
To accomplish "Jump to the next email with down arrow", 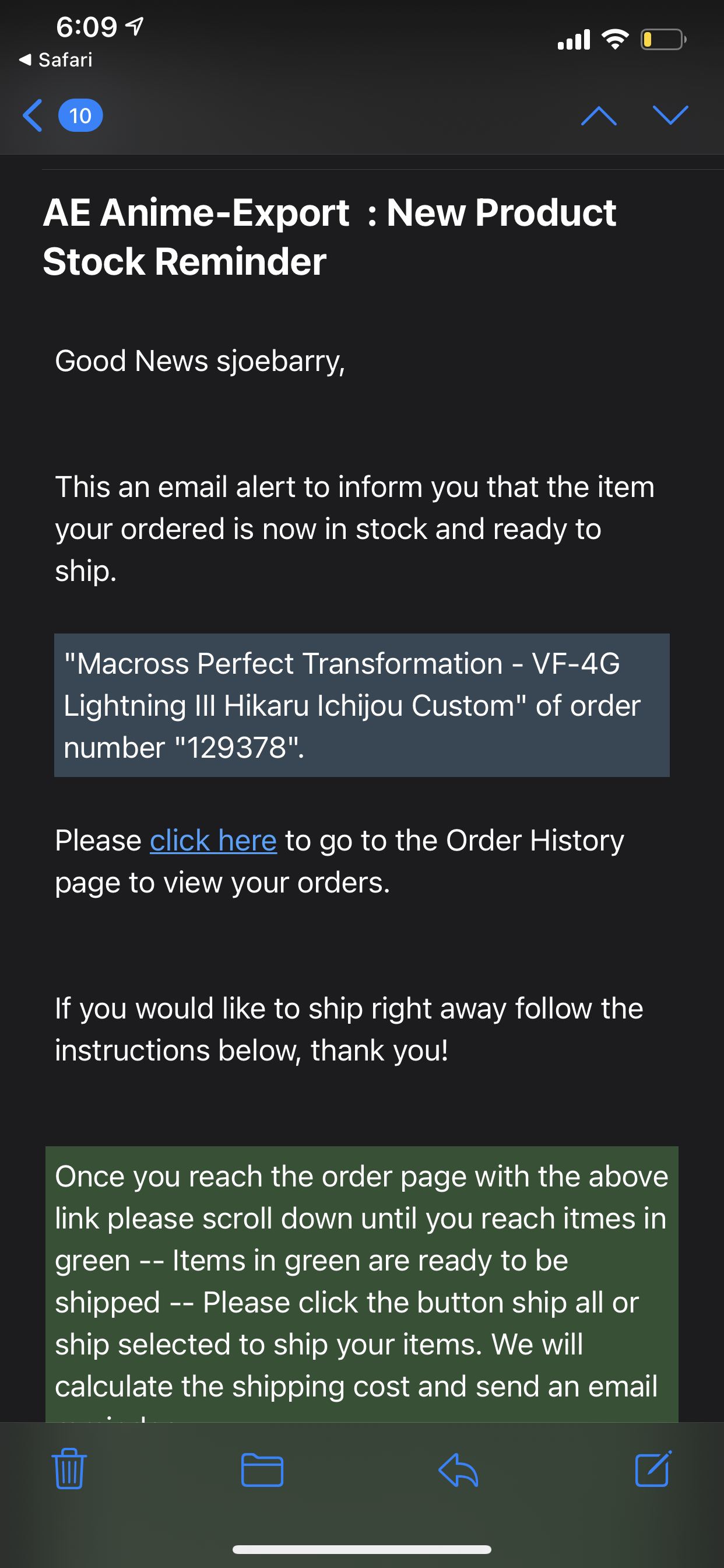I will [670, 115].
